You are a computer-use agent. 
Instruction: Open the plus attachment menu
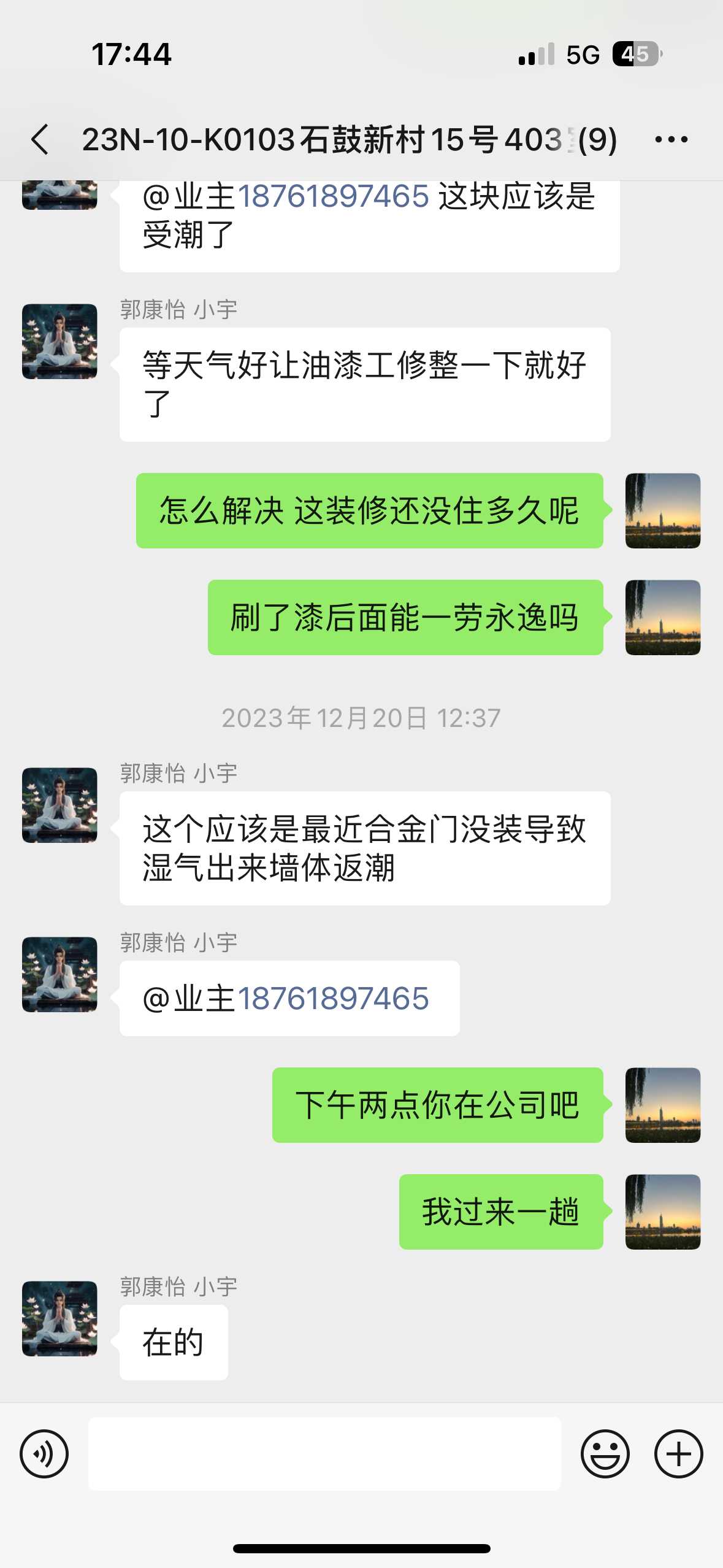click(x=678, y=1453)
